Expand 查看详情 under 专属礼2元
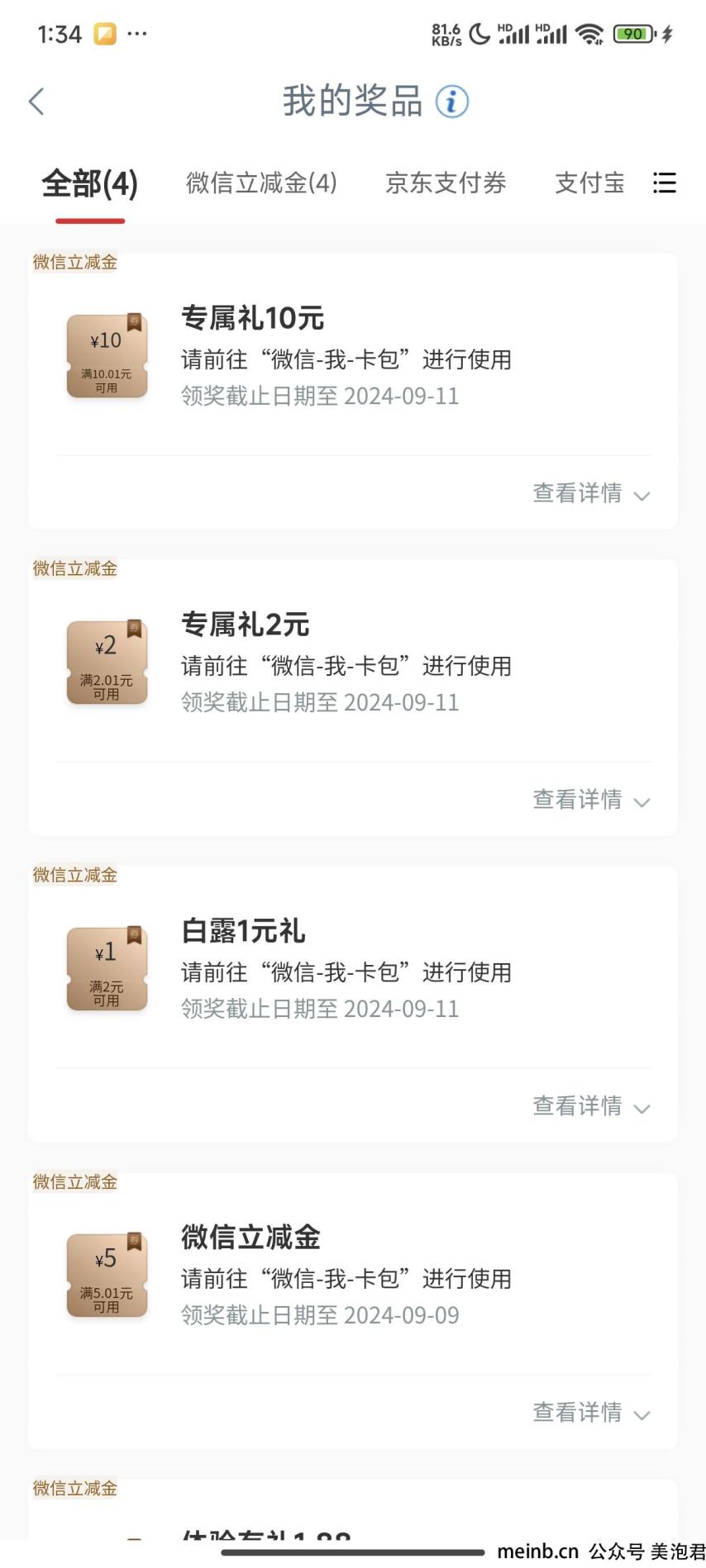 591,800
